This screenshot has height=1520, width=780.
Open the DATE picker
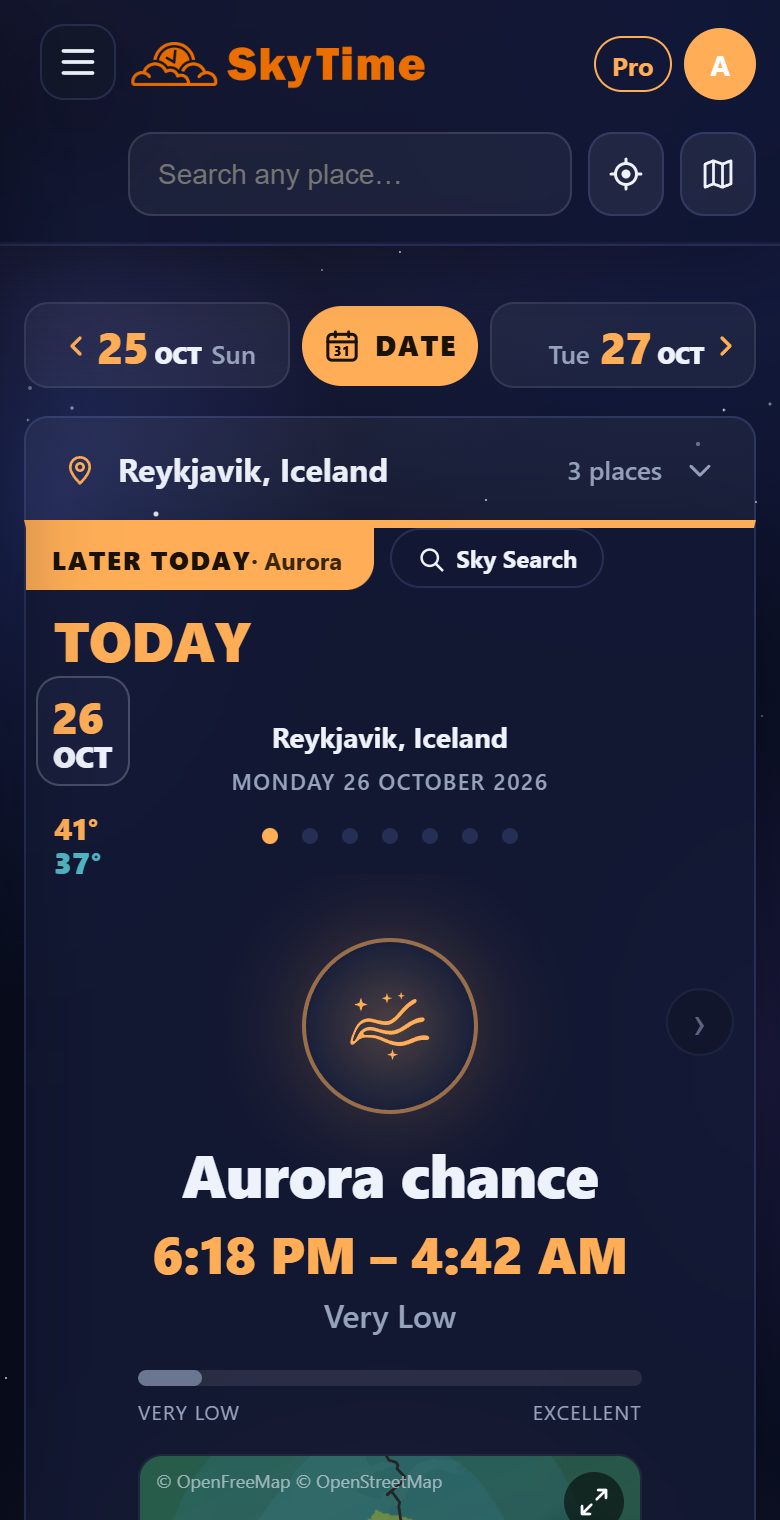(390, 346)
